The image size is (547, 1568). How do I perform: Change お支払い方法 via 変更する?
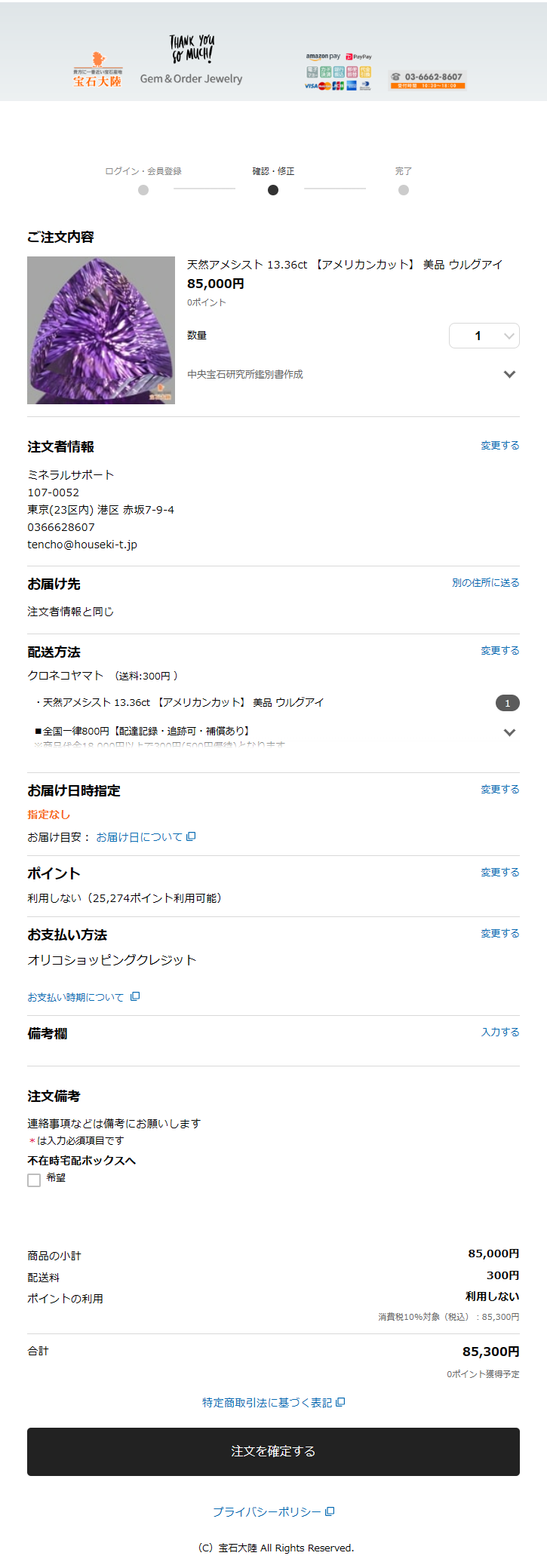point(500,934)
